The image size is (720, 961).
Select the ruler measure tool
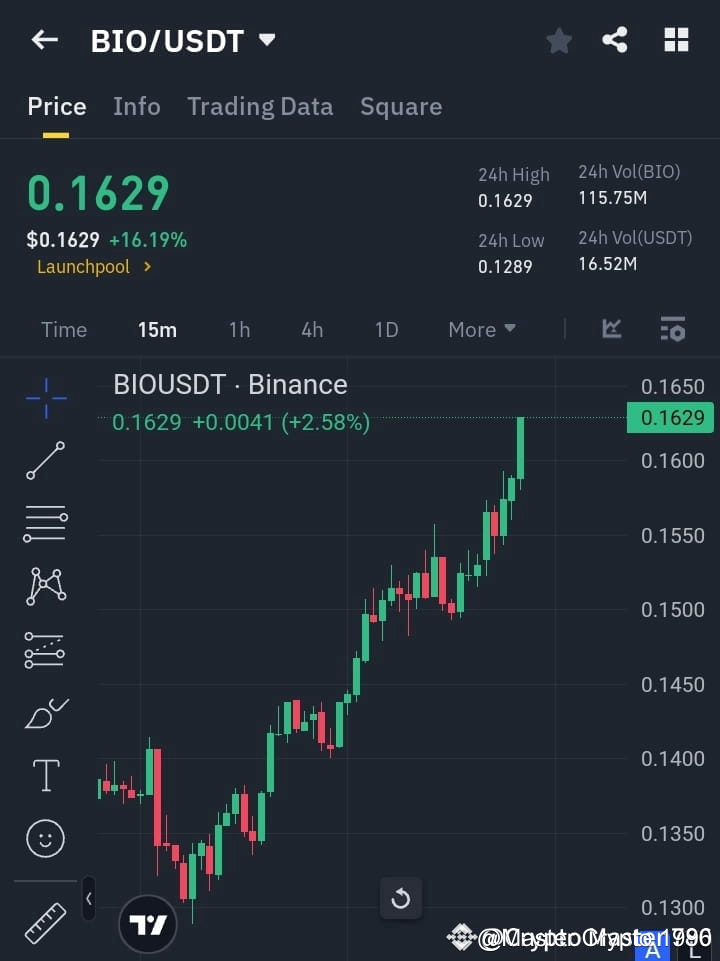45,922
